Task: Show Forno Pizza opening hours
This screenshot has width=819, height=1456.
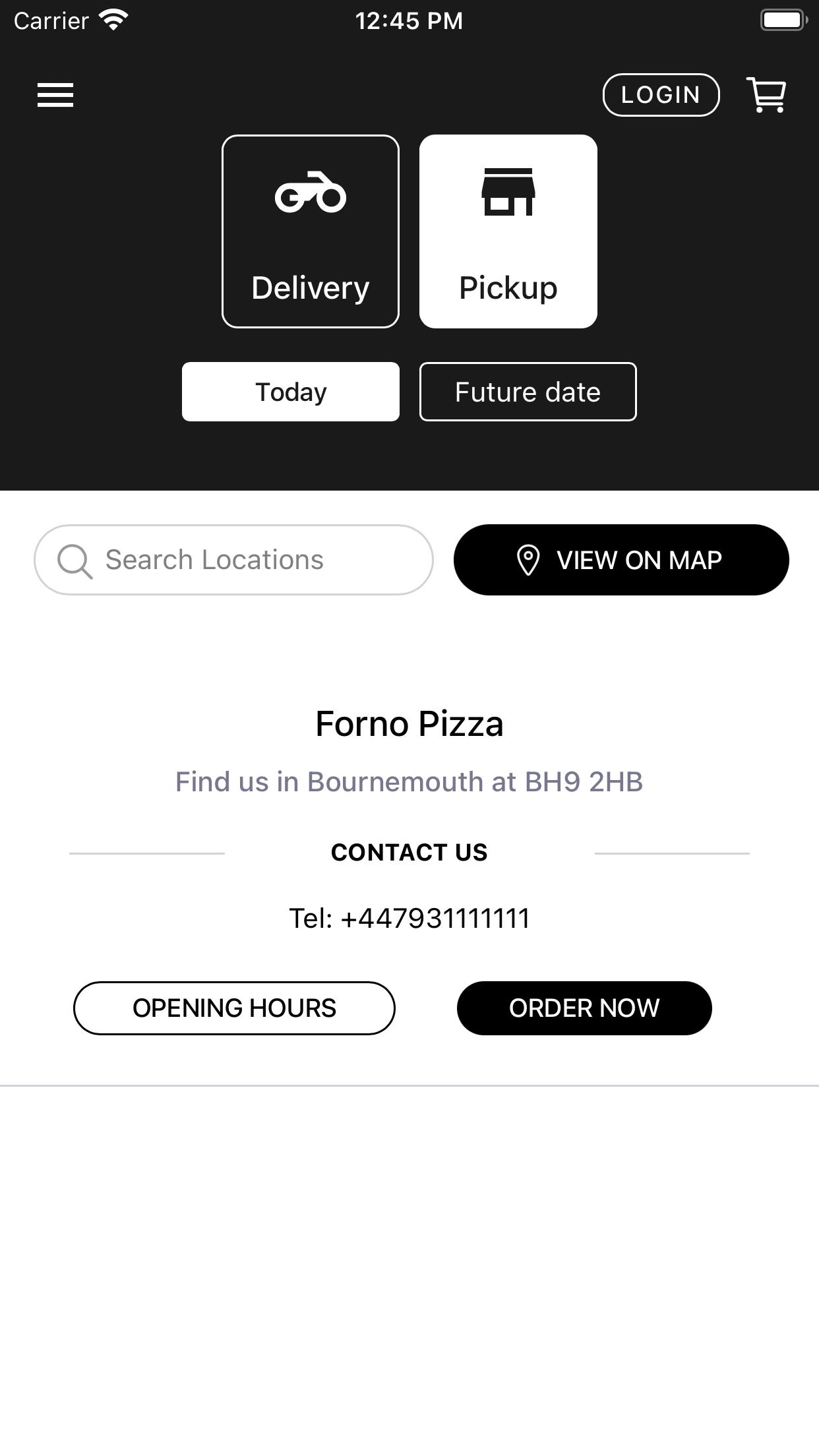Action: pyautogui.click(x=234, y=1008)
